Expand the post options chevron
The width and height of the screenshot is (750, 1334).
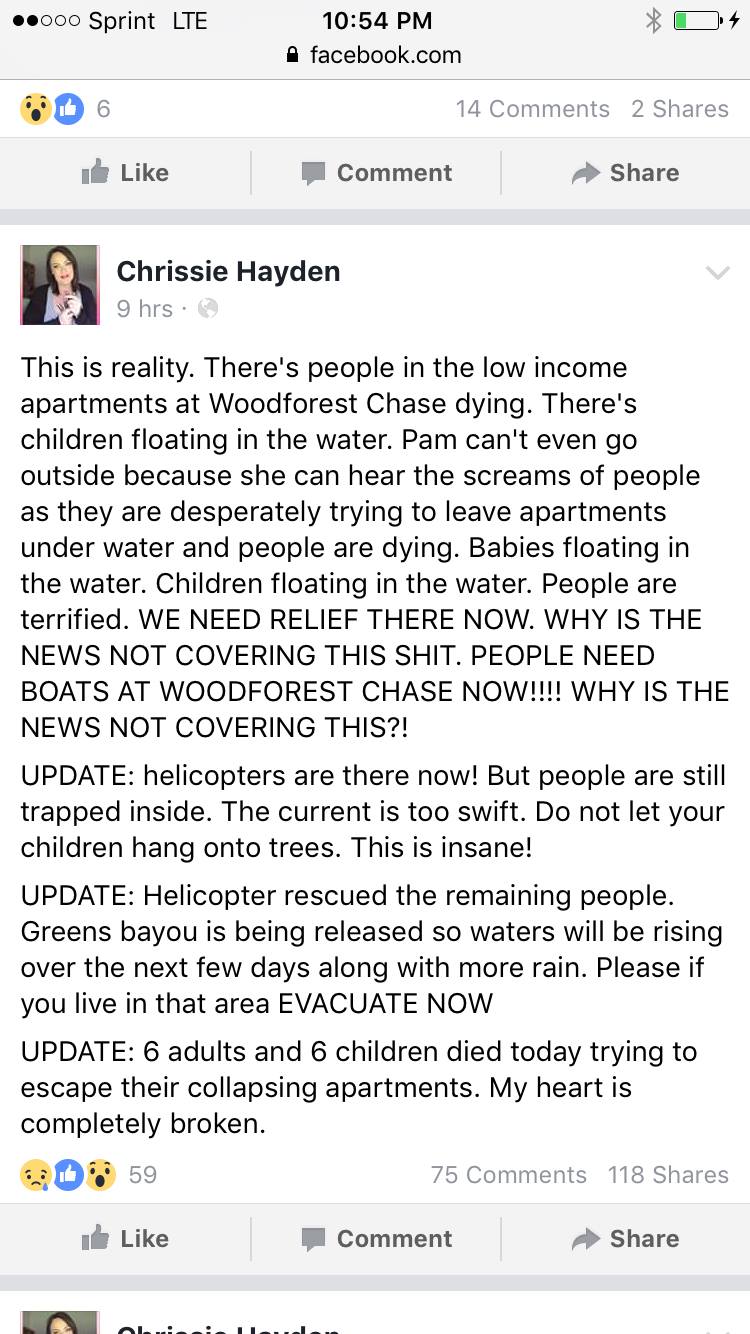(x=717, y=273)
